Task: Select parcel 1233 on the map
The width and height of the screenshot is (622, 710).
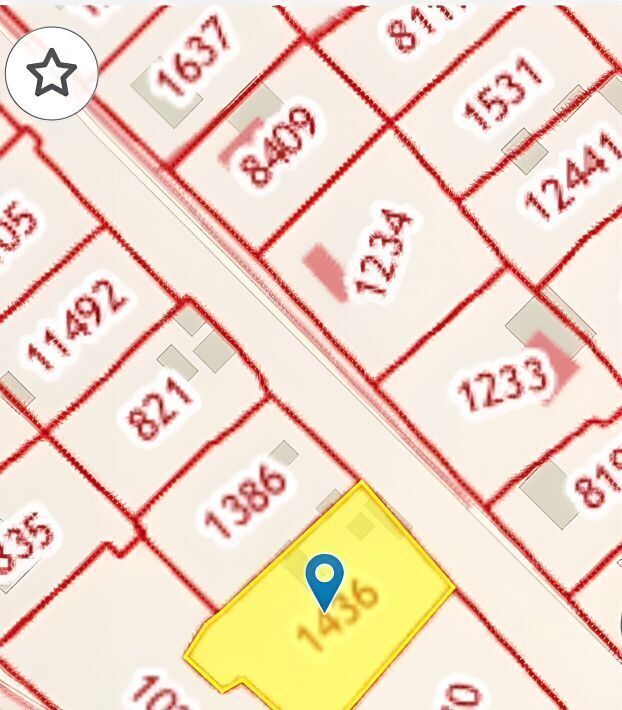Action: point(502,385)
